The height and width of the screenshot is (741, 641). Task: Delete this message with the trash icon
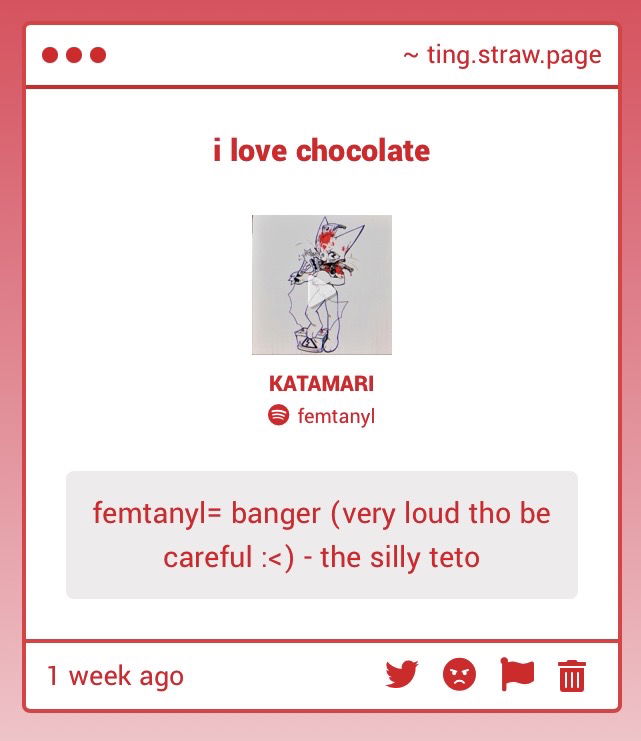[x=572, y=676]
